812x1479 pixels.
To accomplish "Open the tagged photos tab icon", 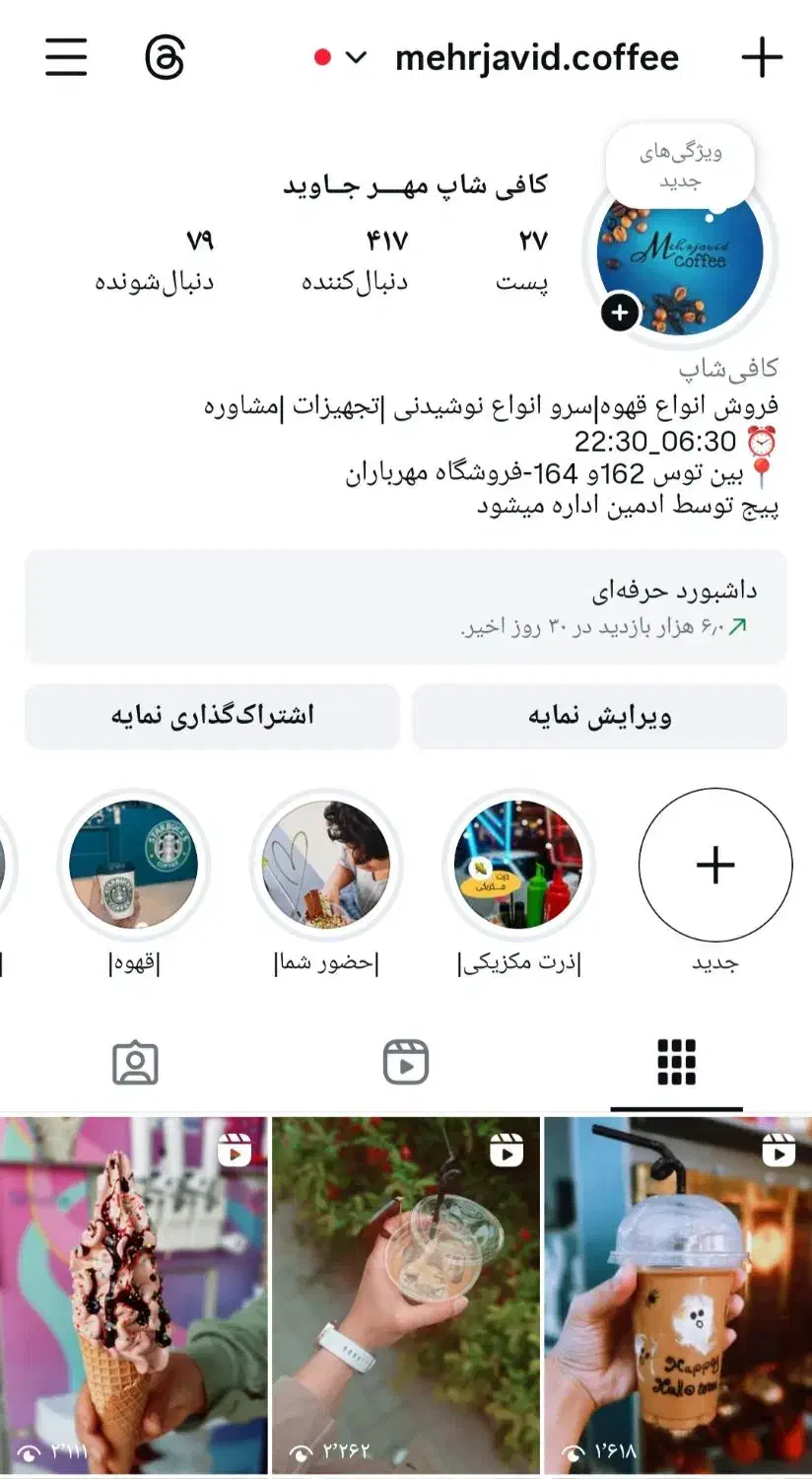I will pos(137,1062).
